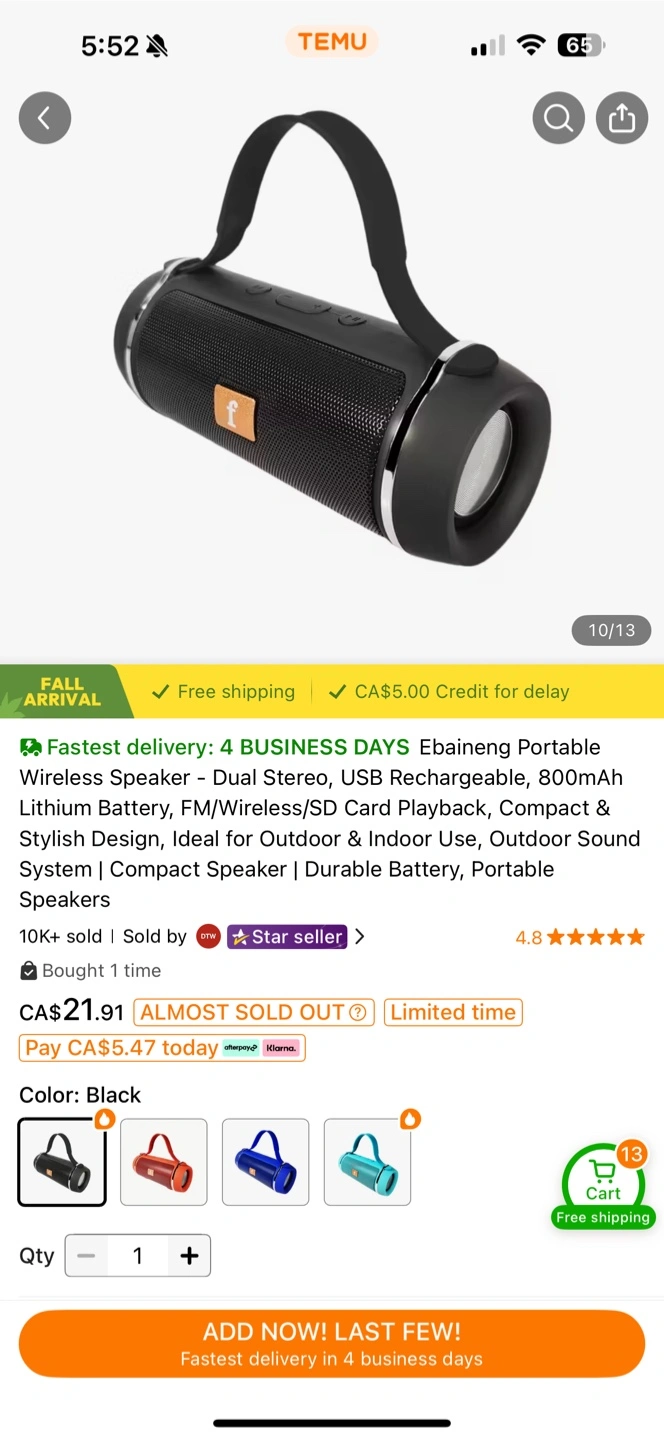The image size is (664, 1440).
Task: Open Pay CA$5.47 today installment details
Action: coord(162,1048)
